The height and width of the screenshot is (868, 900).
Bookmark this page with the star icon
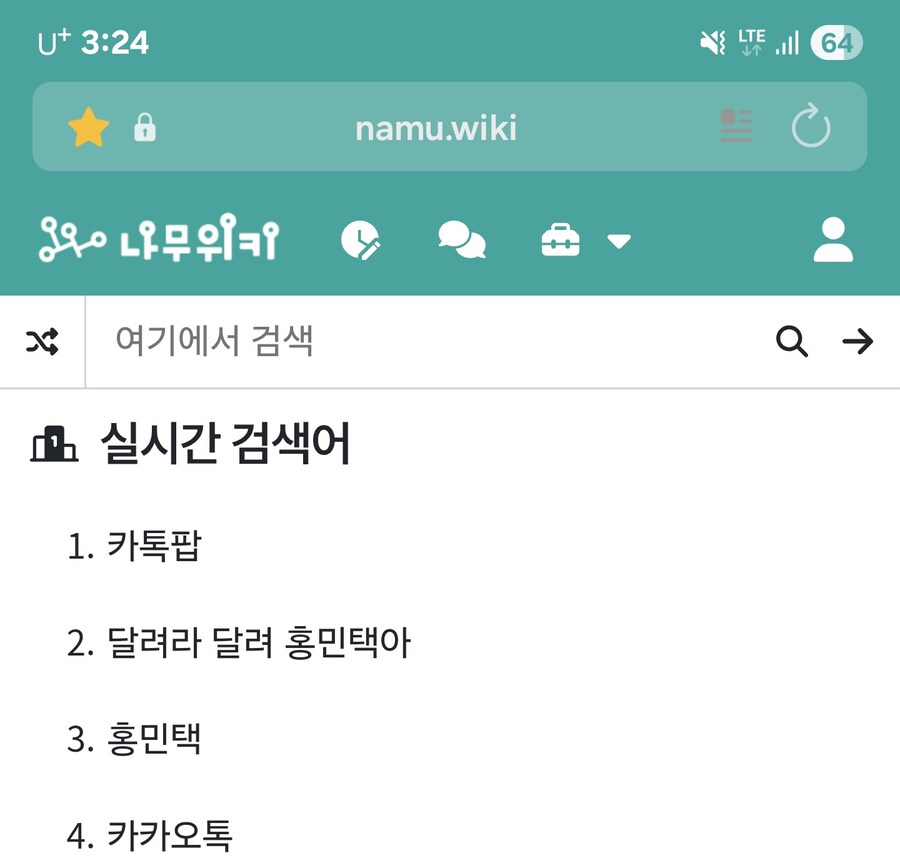click(x=88, y=128)
